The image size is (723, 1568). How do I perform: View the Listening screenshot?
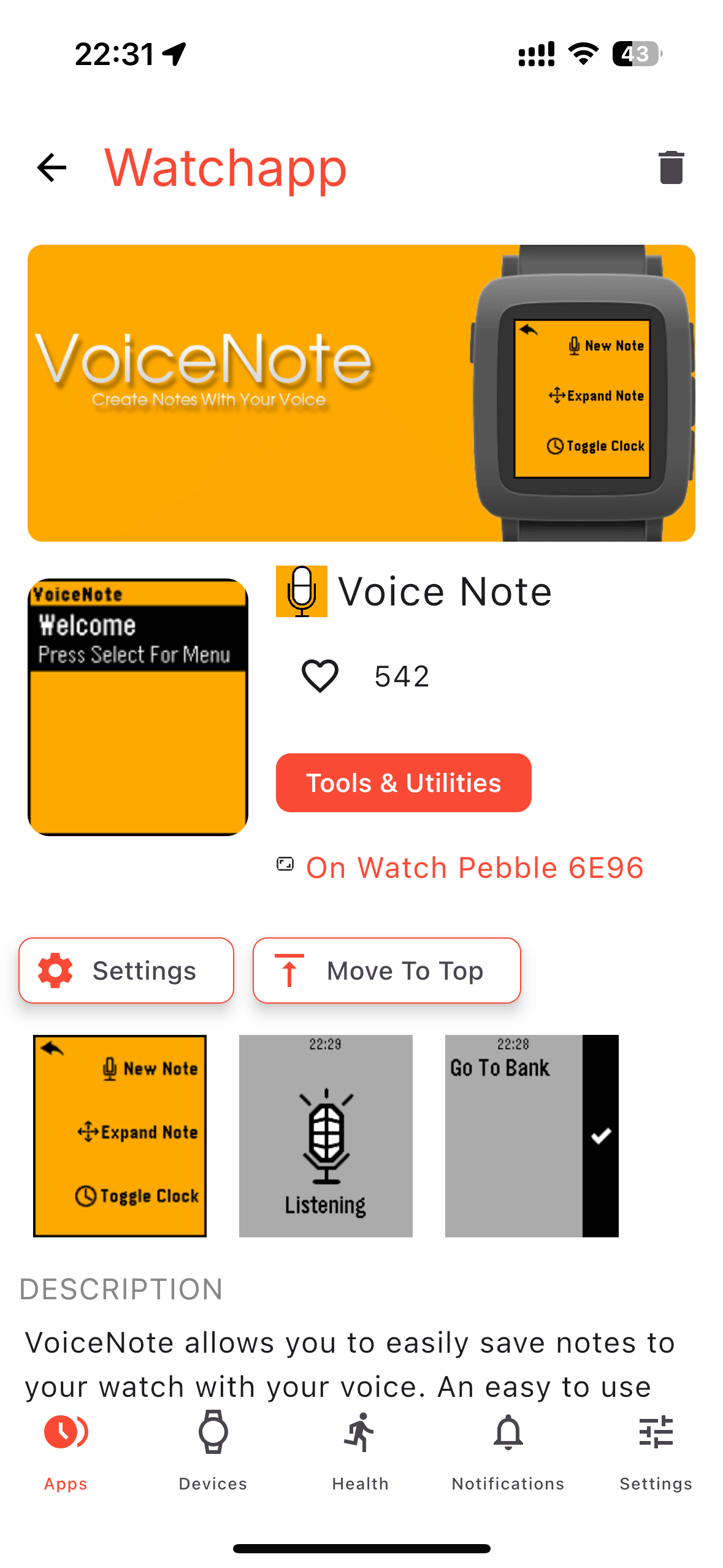tap(326, 1136)
